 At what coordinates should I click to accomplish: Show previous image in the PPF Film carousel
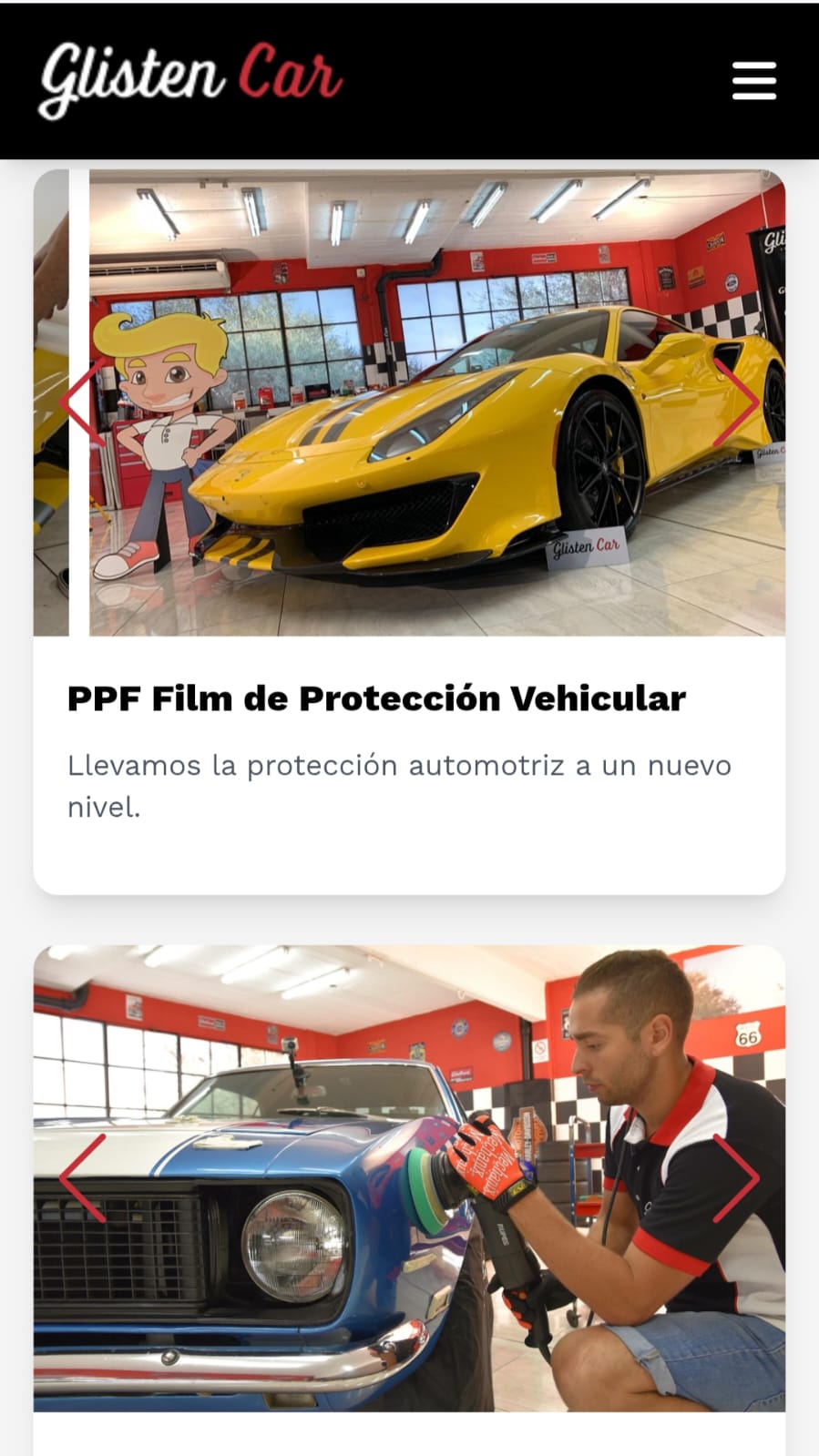pos(83,402)
